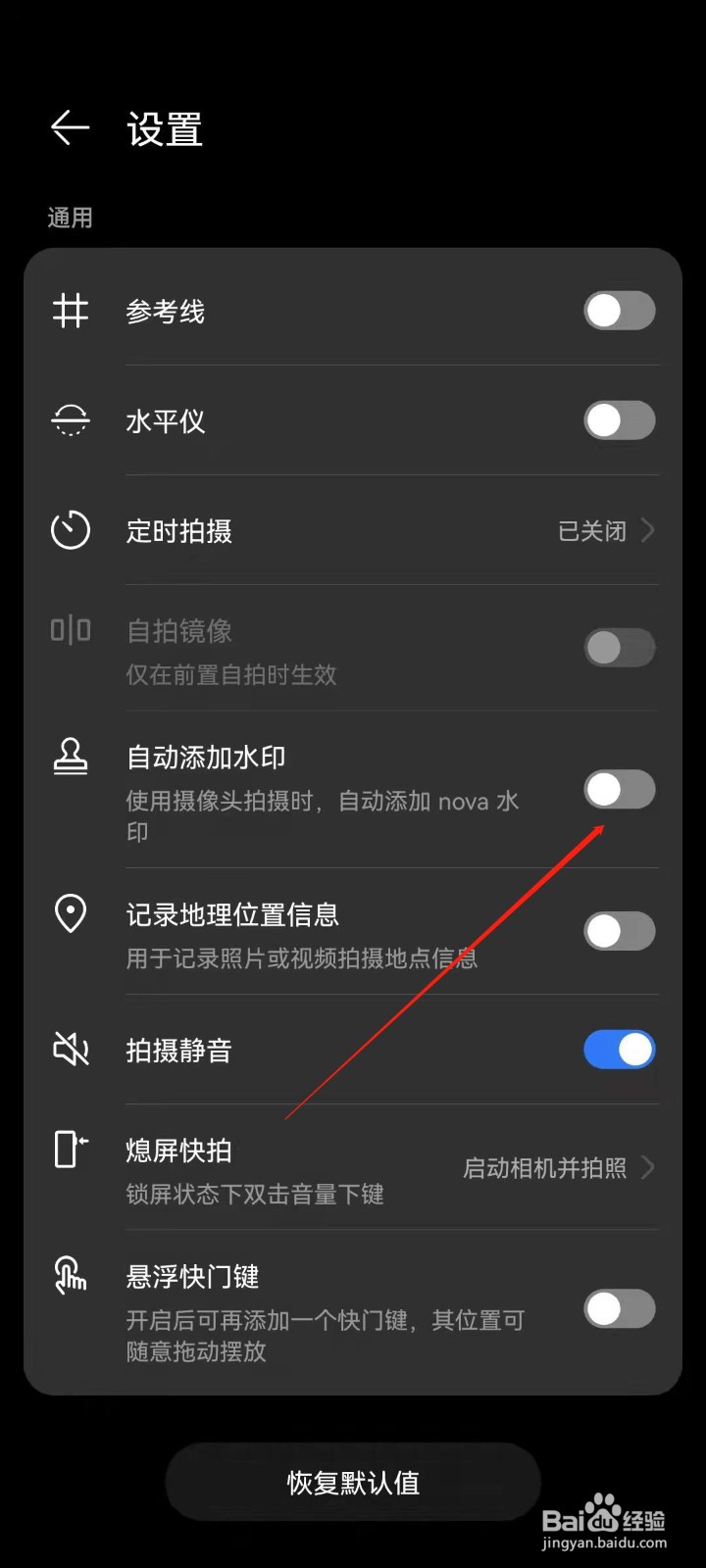Screen dimensions: 706x1568
Task: Tap the 恢复默认值 button
Action: [352, 1483]
